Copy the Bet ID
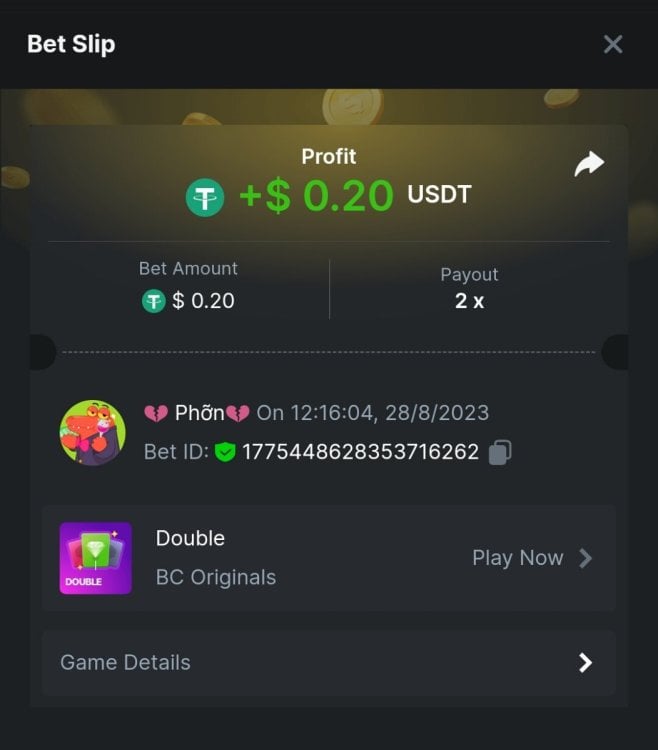 [x=500, y=452]
